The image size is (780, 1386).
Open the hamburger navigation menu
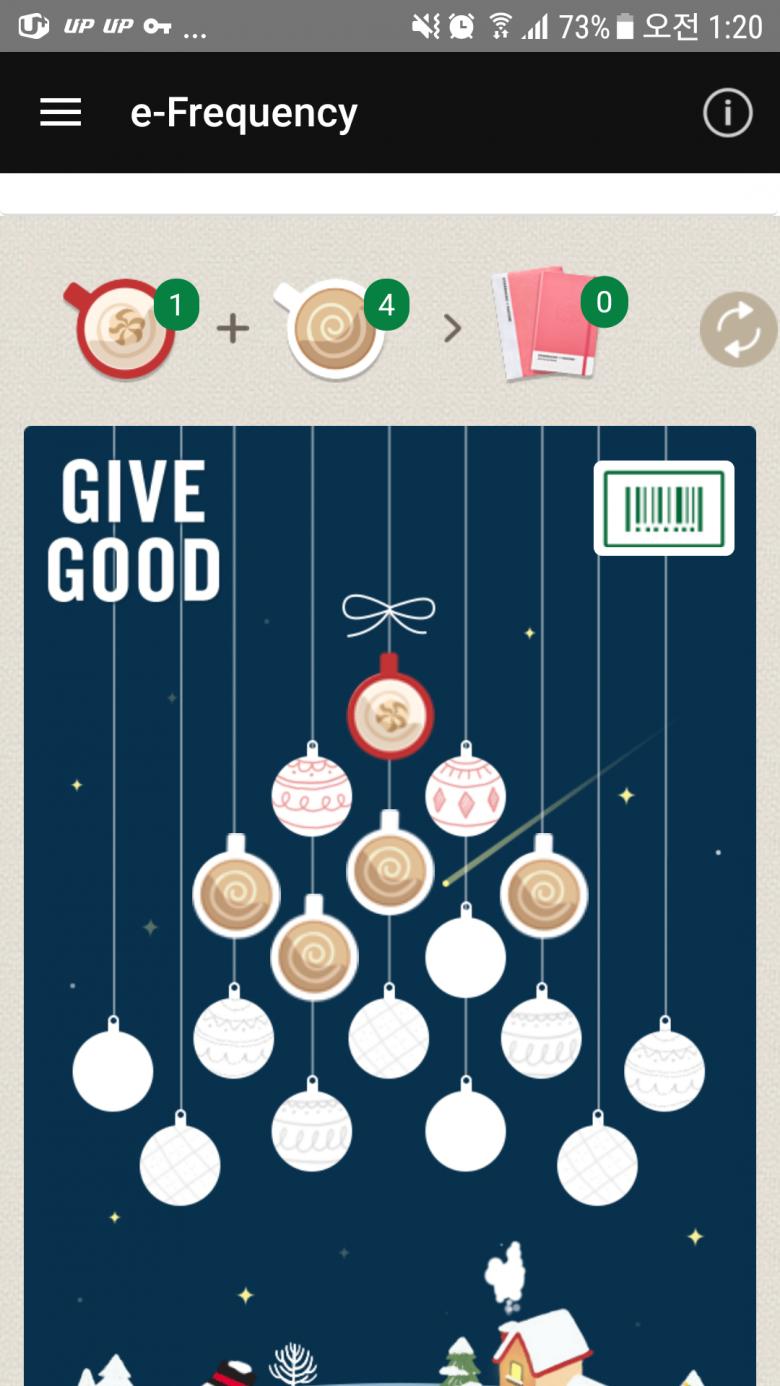click(60, 112)
